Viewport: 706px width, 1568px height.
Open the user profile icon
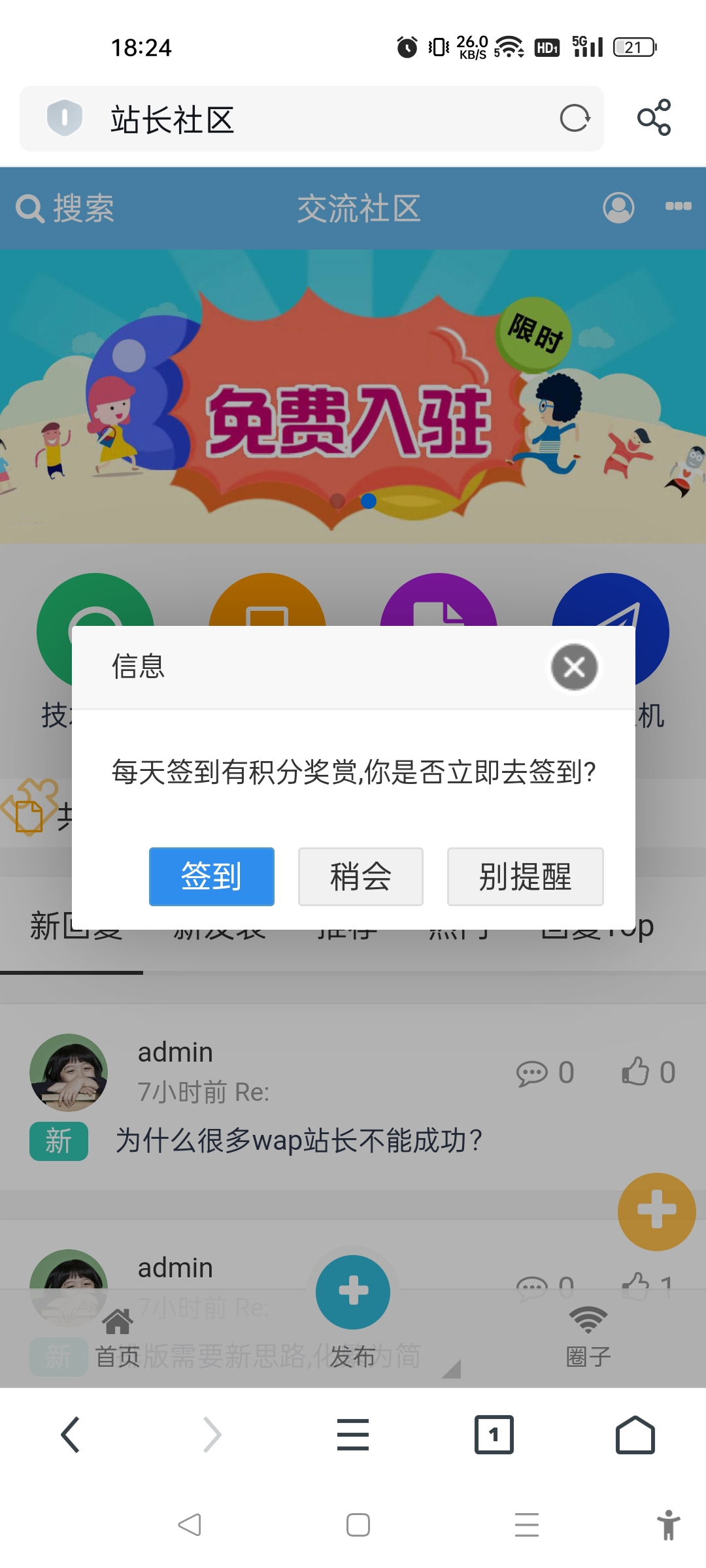pos(618,208)
